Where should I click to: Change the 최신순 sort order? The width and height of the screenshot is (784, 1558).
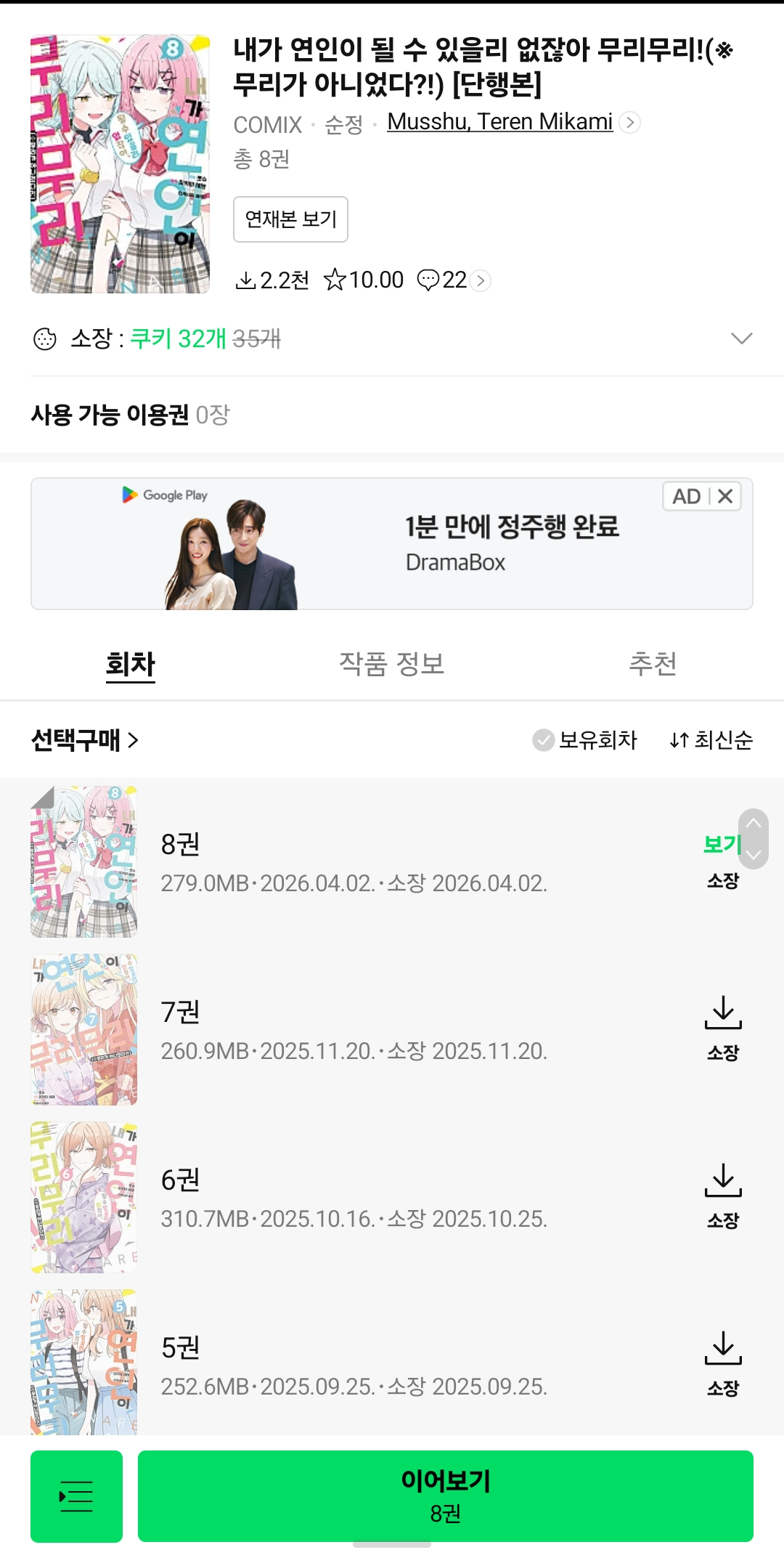711,740
